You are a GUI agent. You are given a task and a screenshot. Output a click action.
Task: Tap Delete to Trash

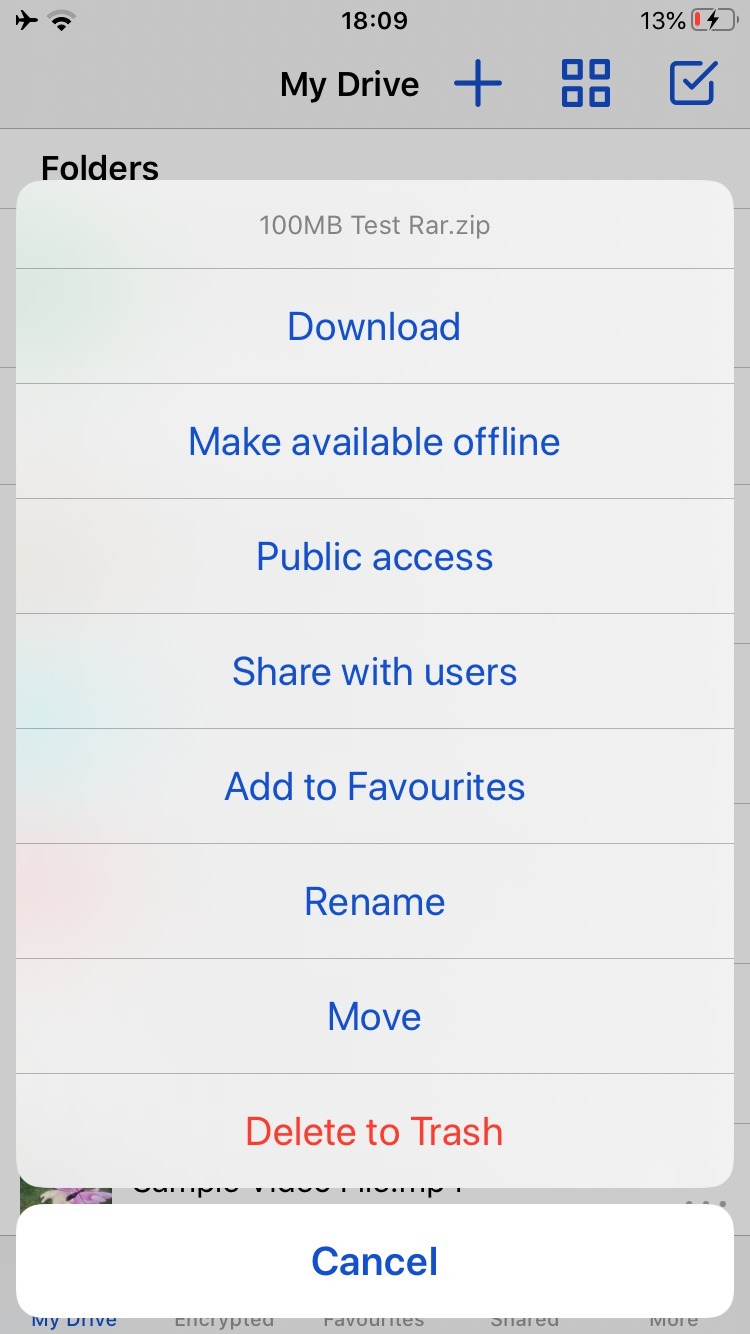374,1132
